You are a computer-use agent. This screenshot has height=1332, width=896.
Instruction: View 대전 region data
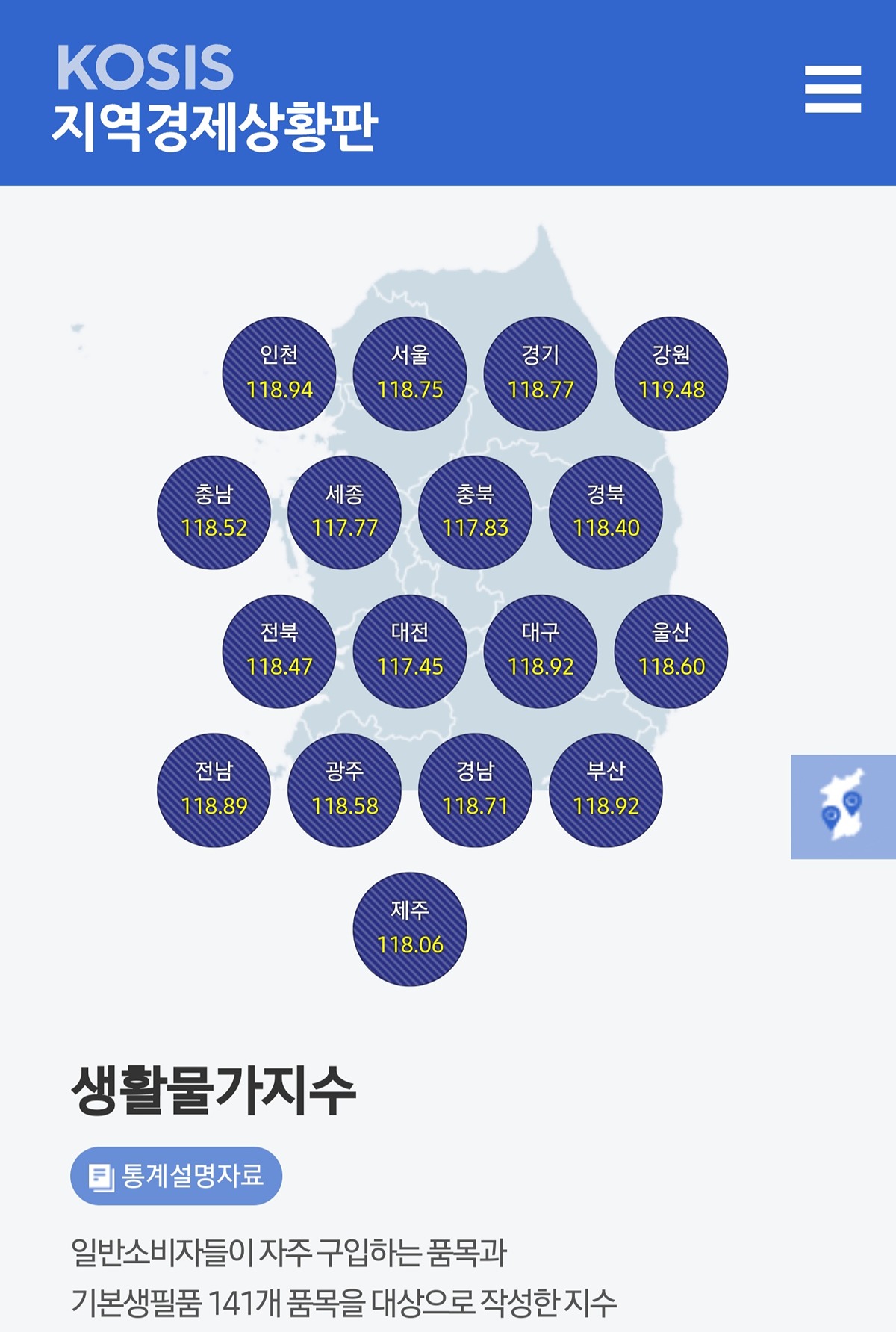[x=410, y=651]
